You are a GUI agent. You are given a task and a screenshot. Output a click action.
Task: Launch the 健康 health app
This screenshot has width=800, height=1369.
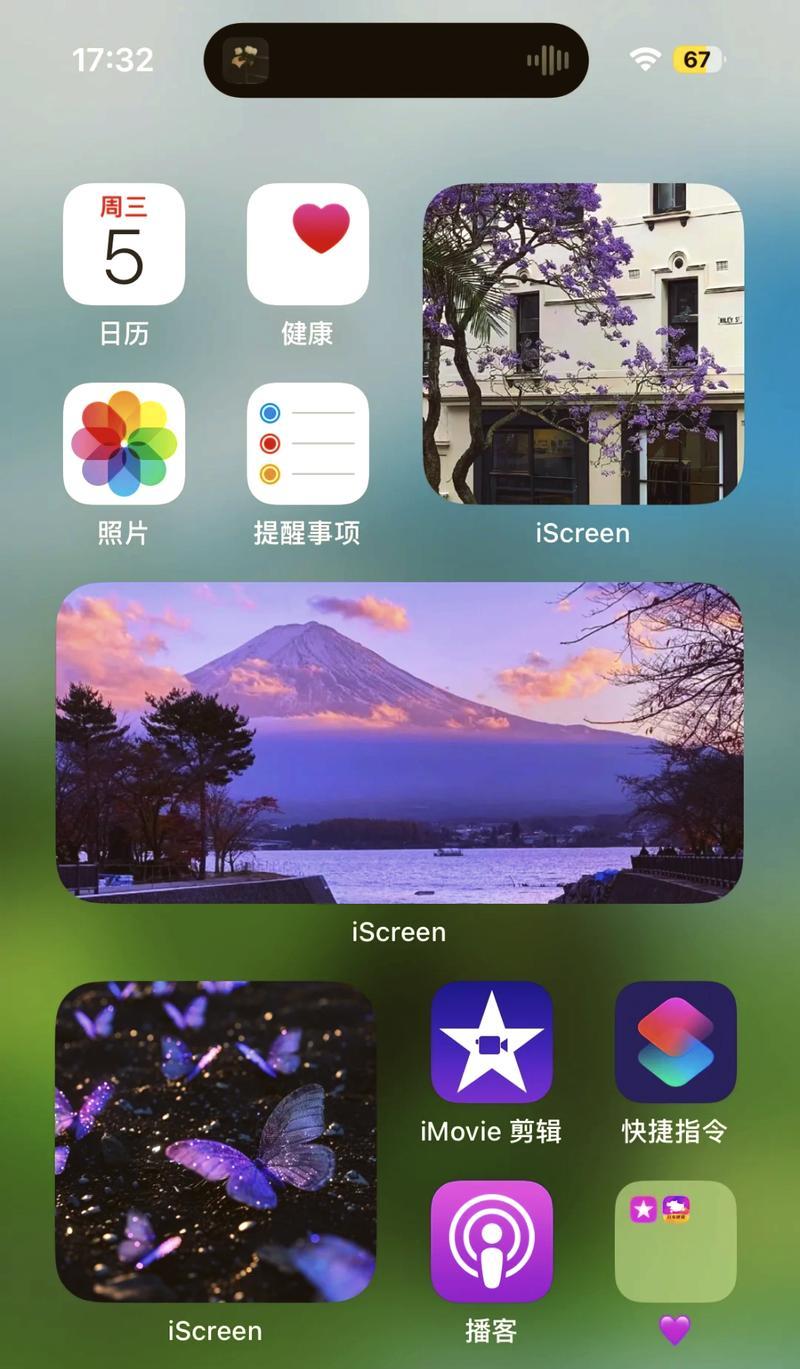(x=307, y=244)
